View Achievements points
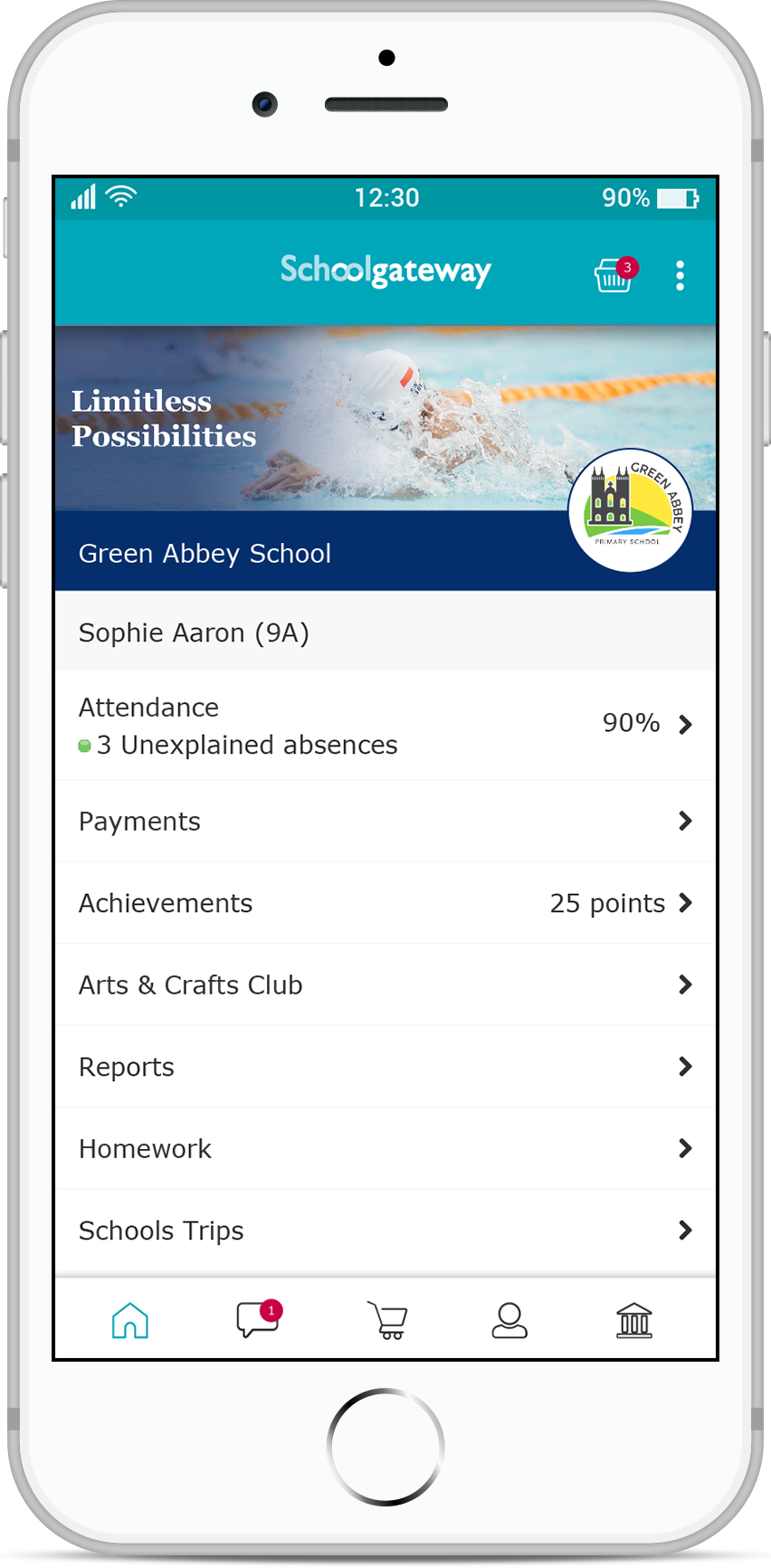The width and height of the screenshot is (771, 1568). [x=385, y=903]
